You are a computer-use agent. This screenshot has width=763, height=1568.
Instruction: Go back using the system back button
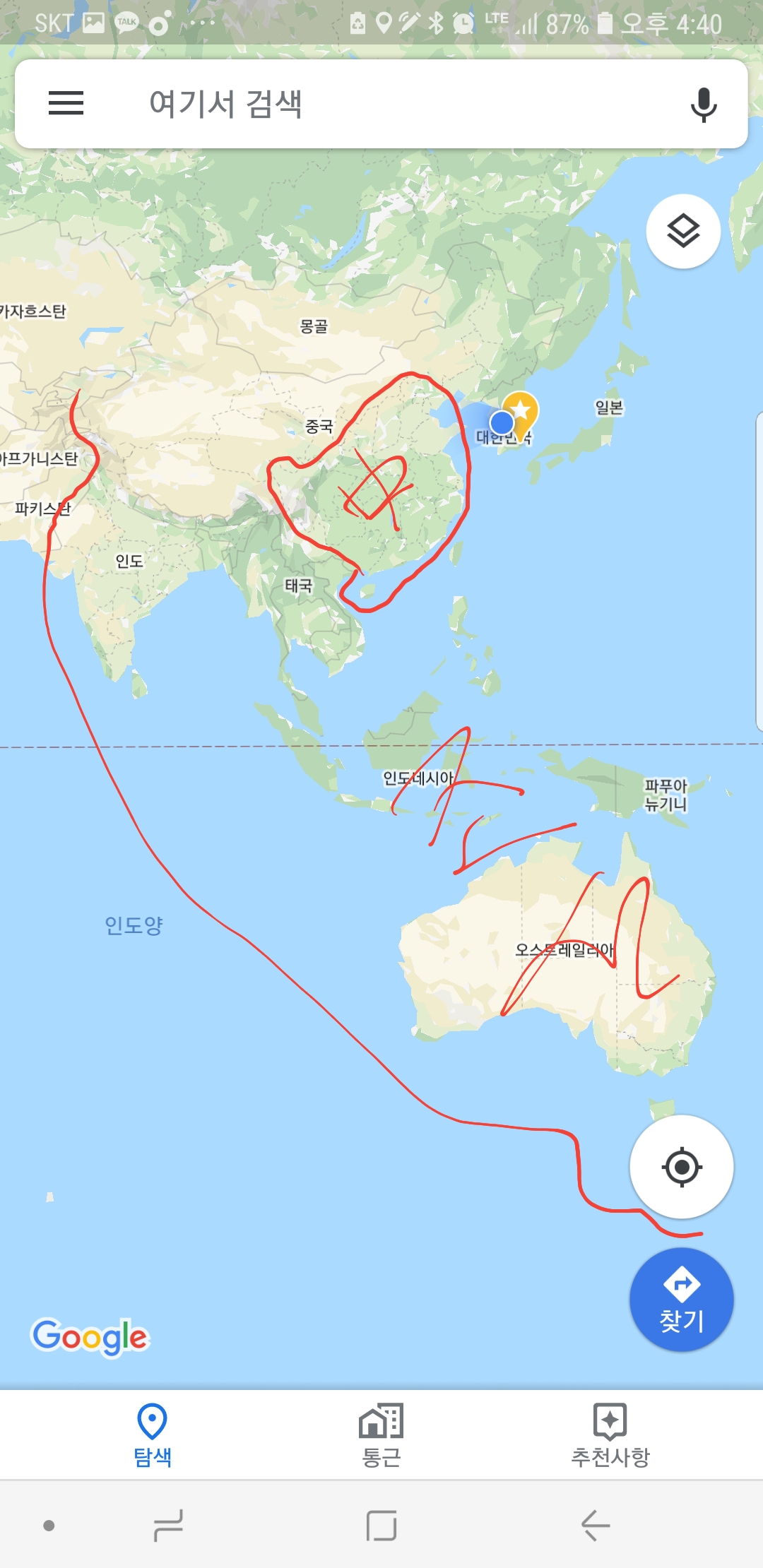click(x=596, y=1526)
